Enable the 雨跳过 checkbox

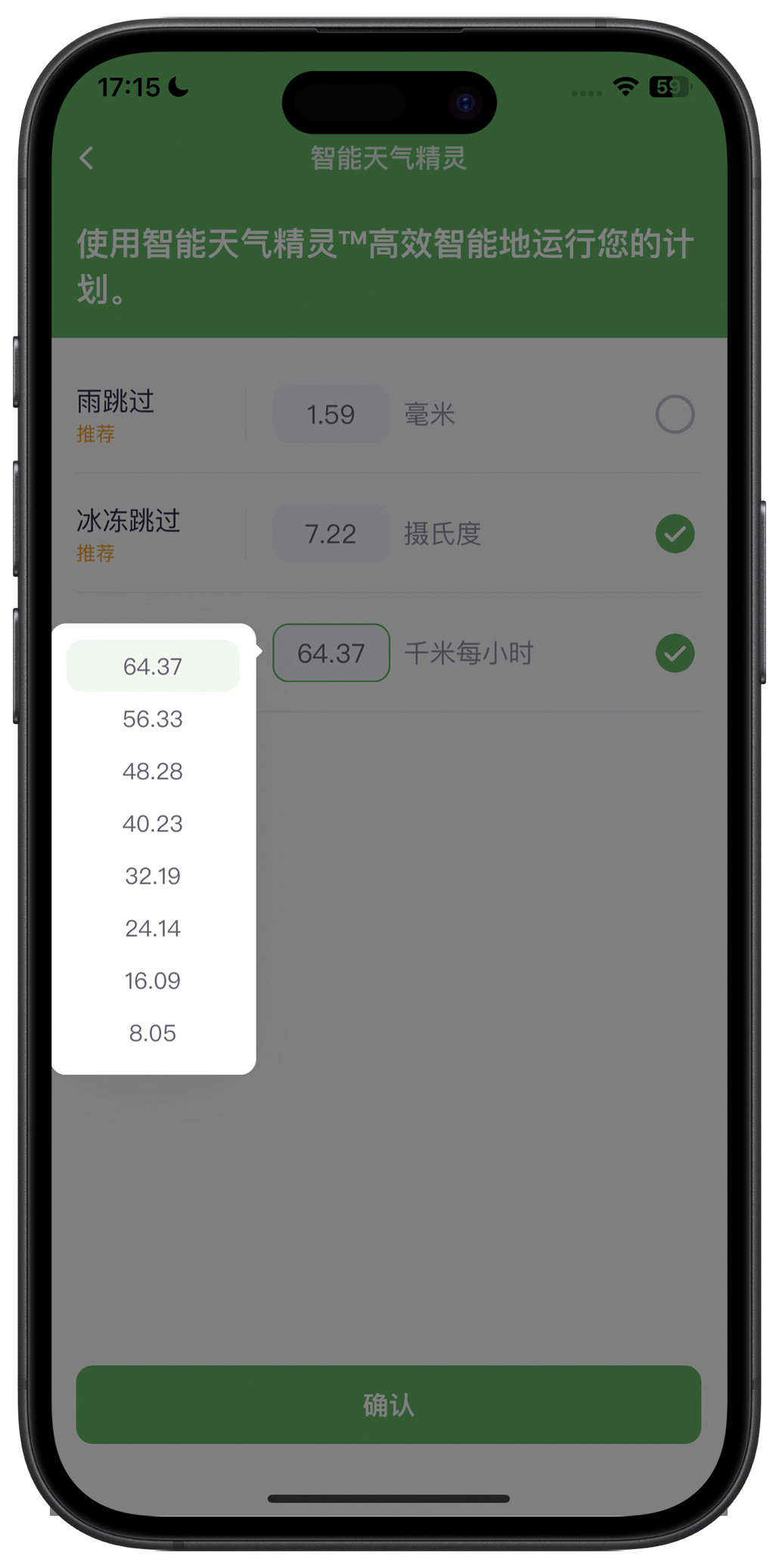pyautogui.click(x=675, y=414)
